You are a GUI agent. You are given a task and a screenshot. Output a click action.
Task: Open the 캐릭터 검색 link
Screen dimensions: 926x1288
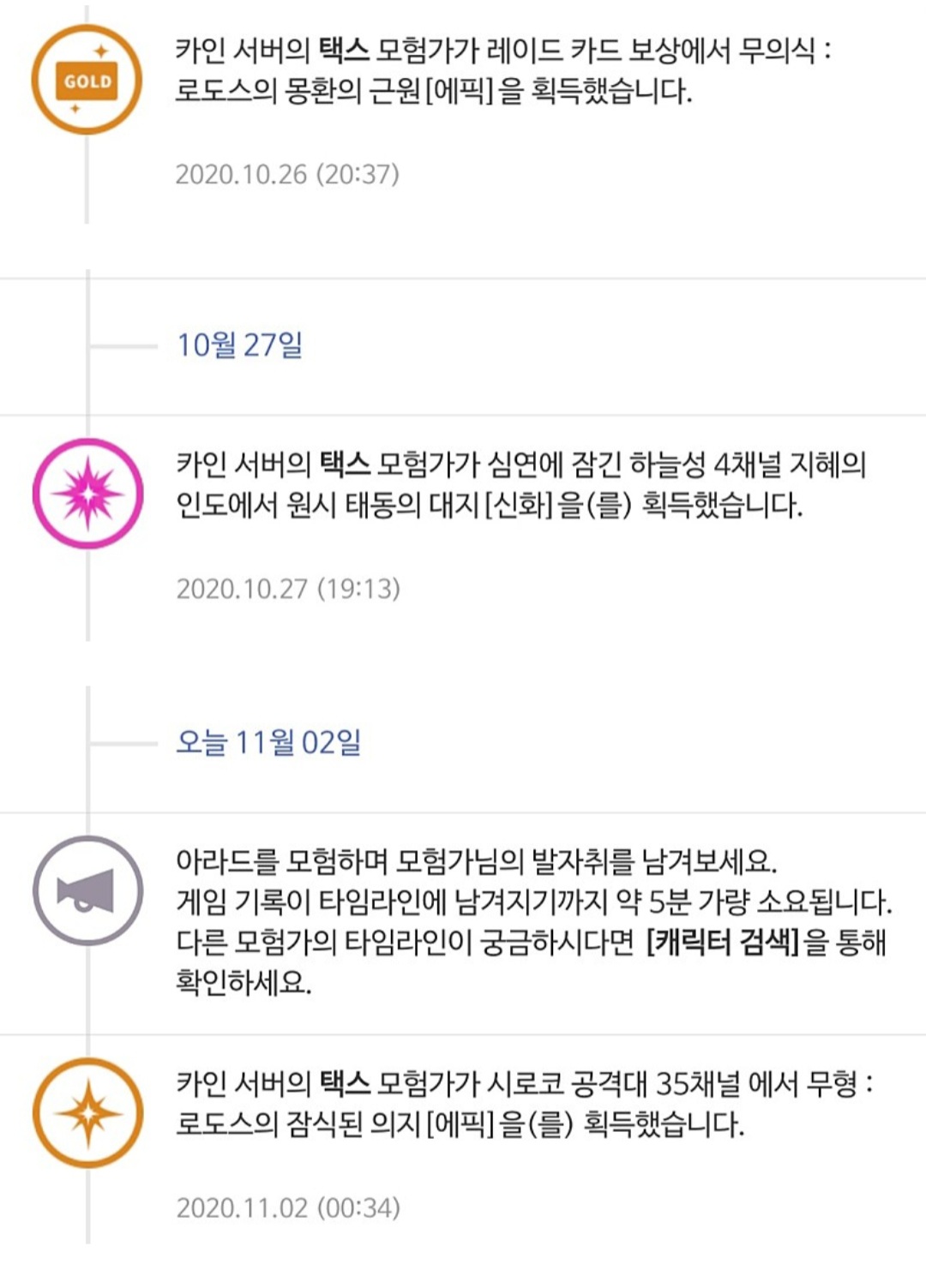pos(723,942)
